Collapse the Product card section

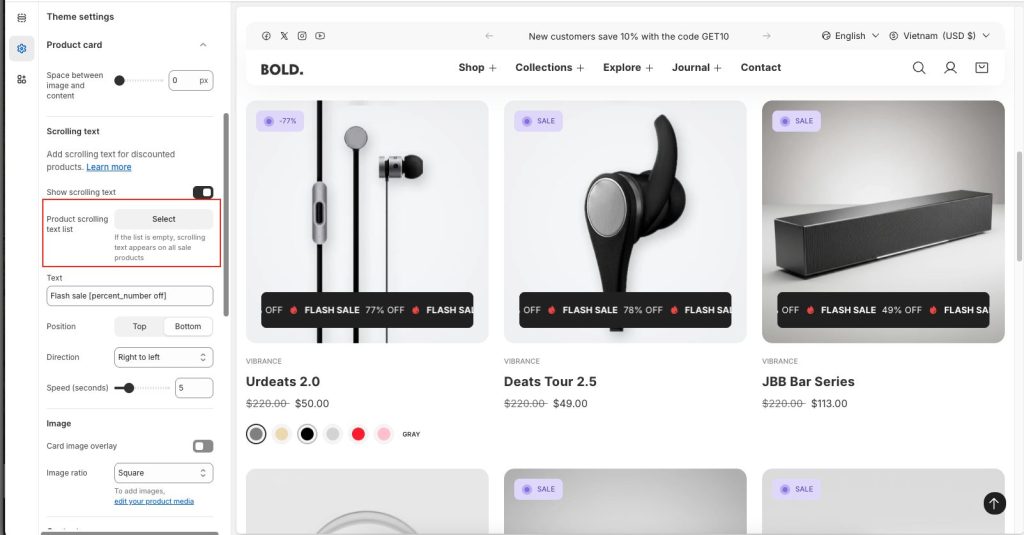pyautogui.click(x=203, y=45)
